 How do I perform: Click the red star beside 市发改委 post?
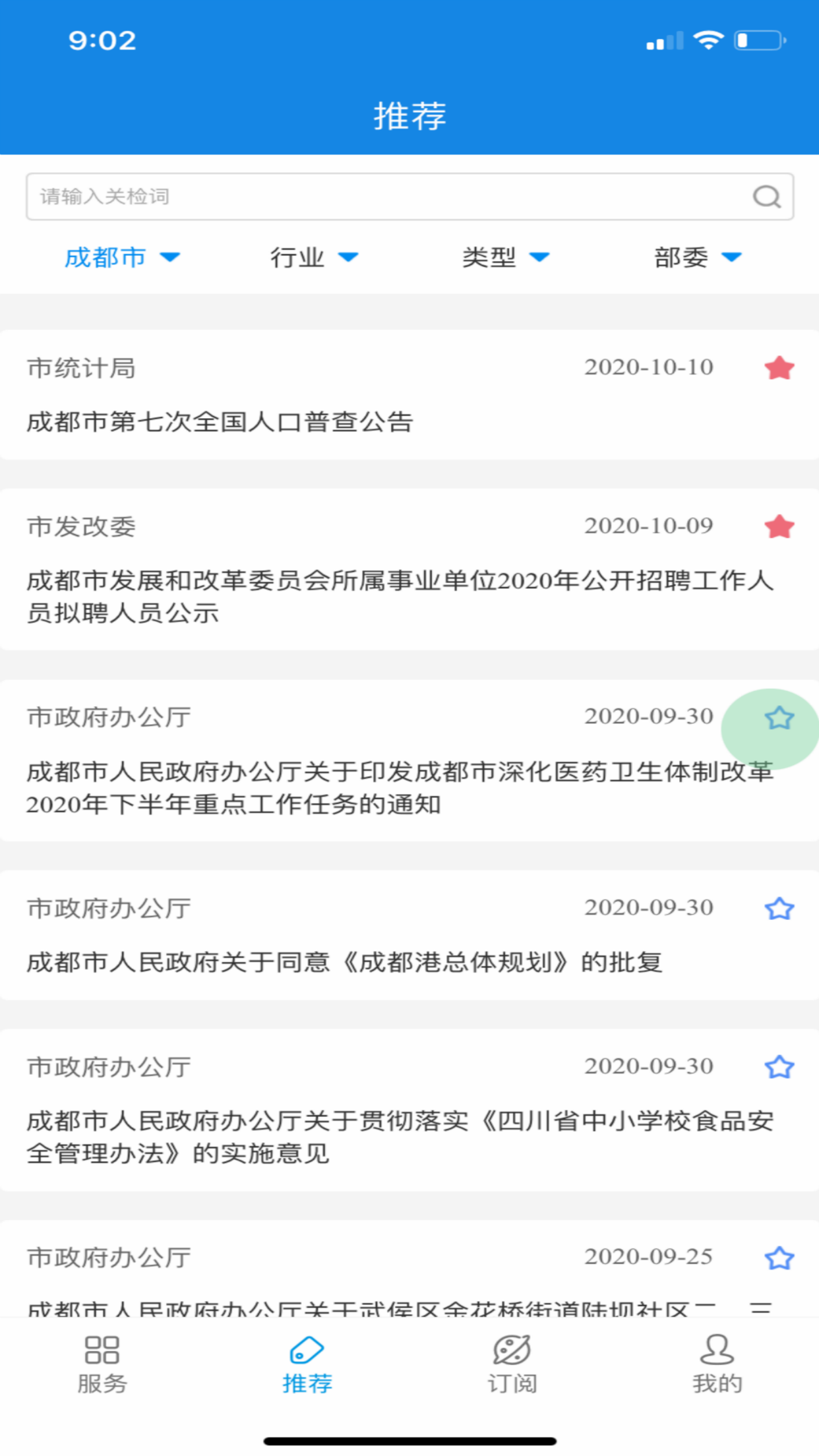tap(779, 527)
